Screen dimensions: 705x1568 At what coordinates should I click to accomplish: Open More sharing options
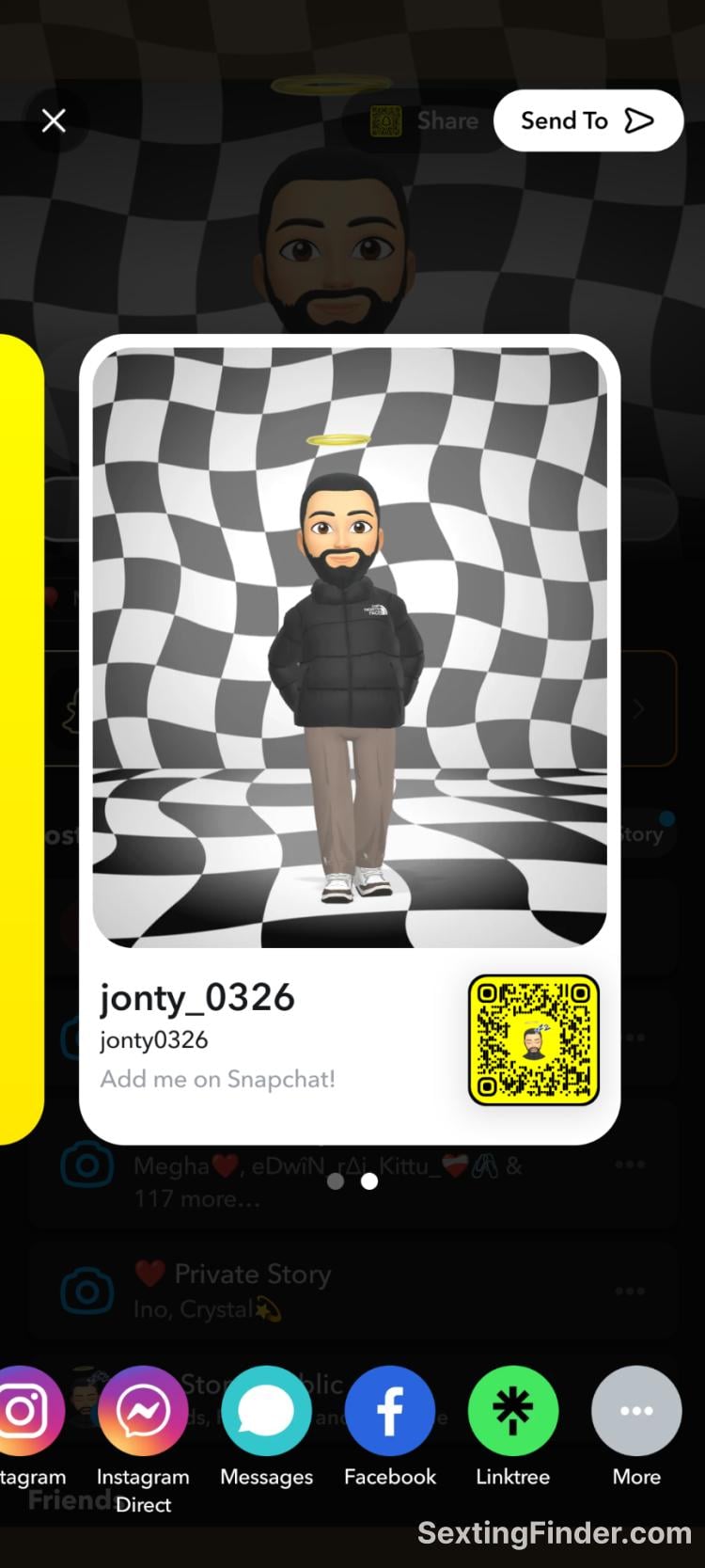tap(636, 1411)
